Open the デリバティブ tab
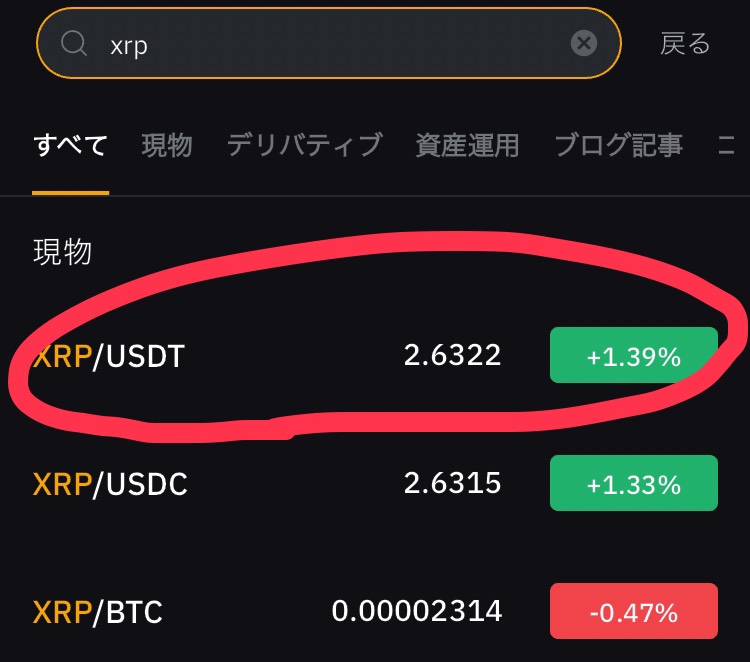 point(304,145)
